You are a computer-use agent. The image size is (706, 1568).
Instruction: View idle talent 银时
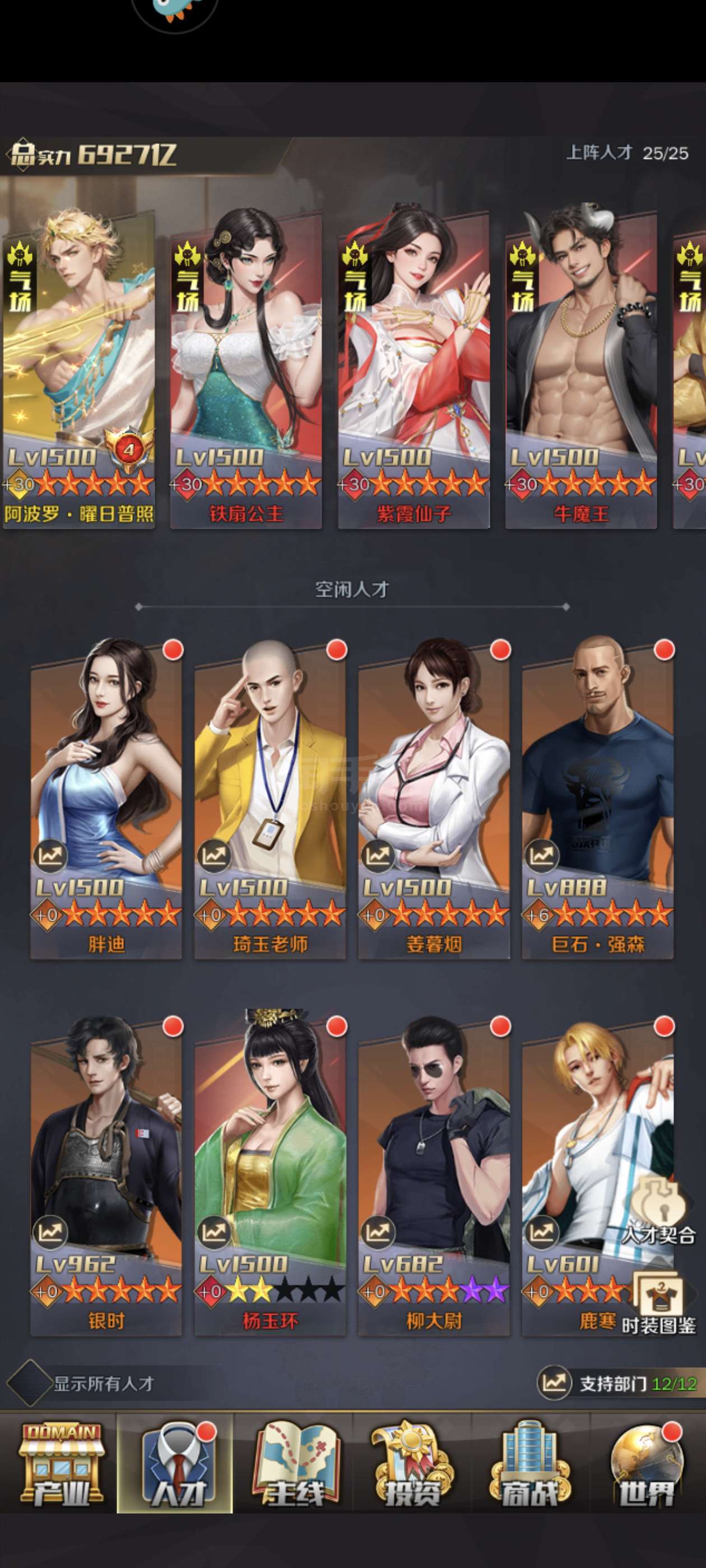[x=106, y=1175]
